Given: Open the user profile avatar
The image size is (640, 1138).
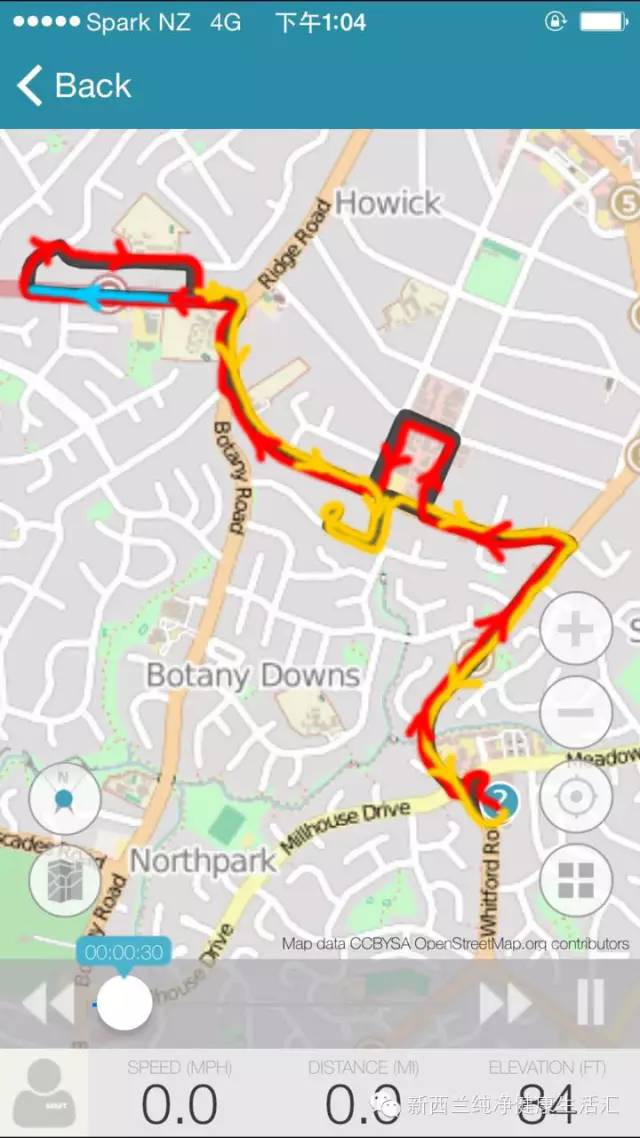Looking at the screenshot, I should pyautogui.click(x=44, y=1093).
